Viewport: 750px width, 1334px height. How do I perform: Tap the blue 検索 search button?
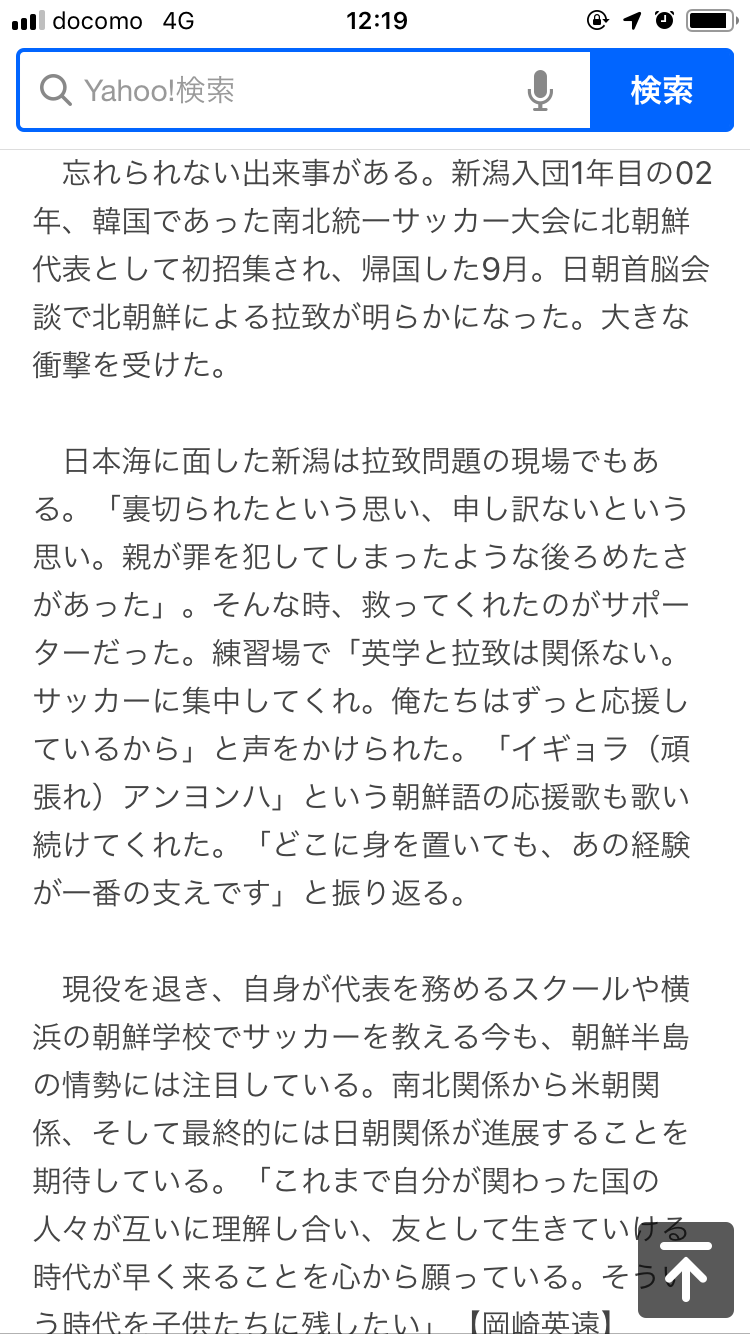[662, 91]
